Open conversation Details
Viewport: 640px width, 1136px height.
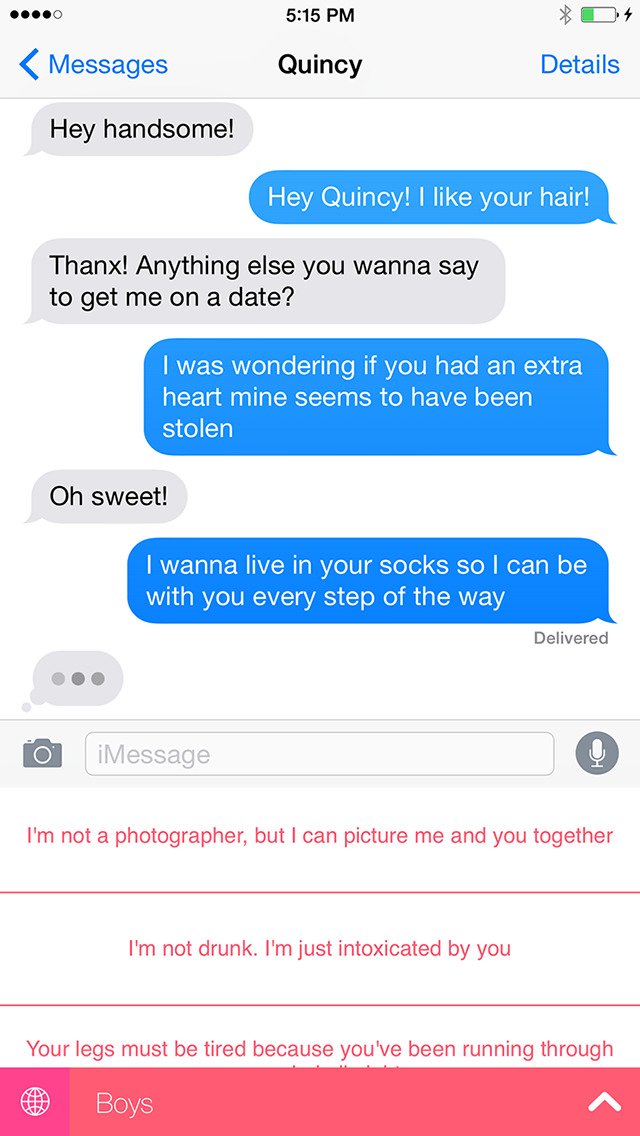(x=579, y=65)
